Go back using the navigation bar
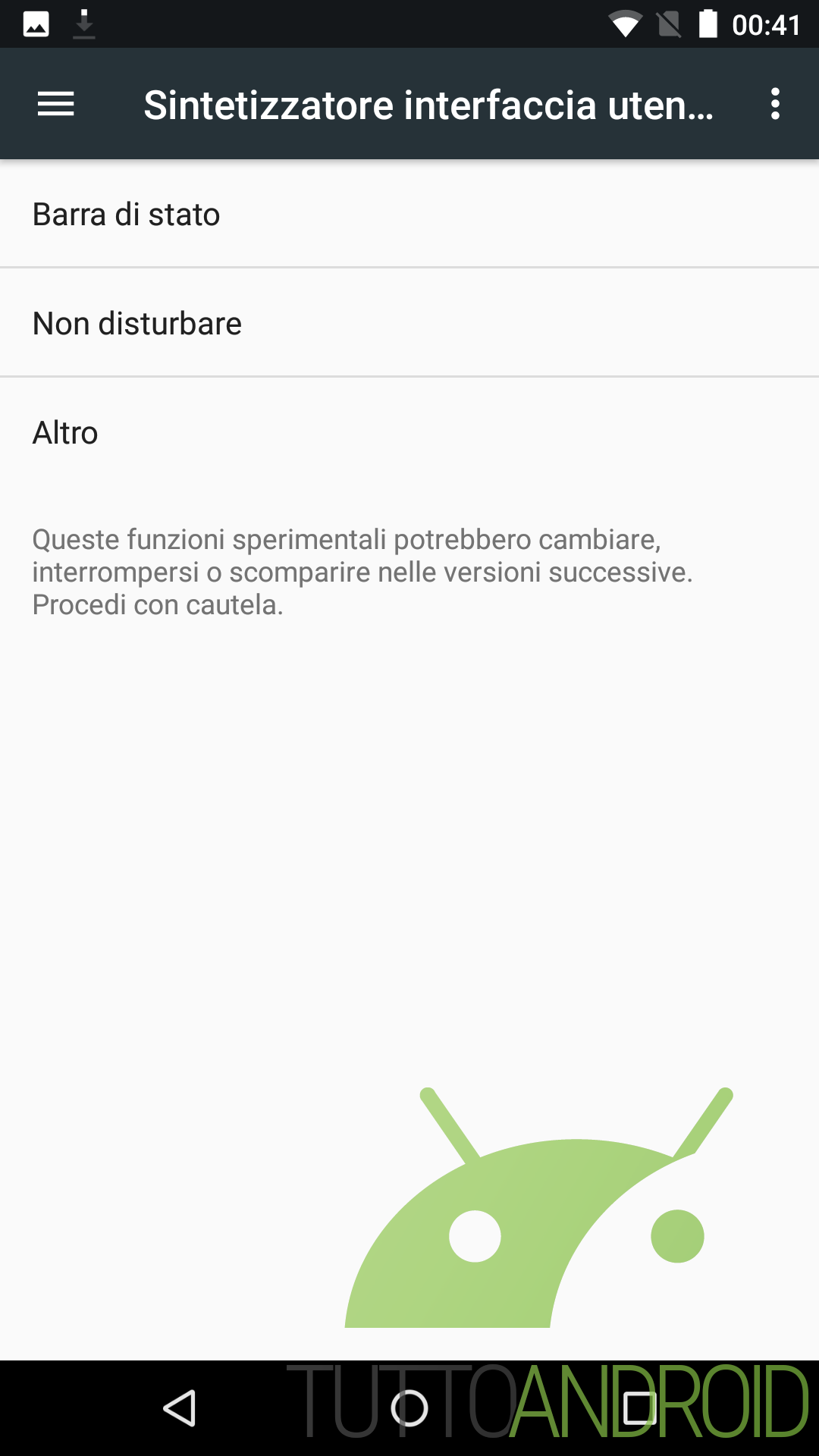Viewport: 819px width, 1456px height. point(180,1408)
